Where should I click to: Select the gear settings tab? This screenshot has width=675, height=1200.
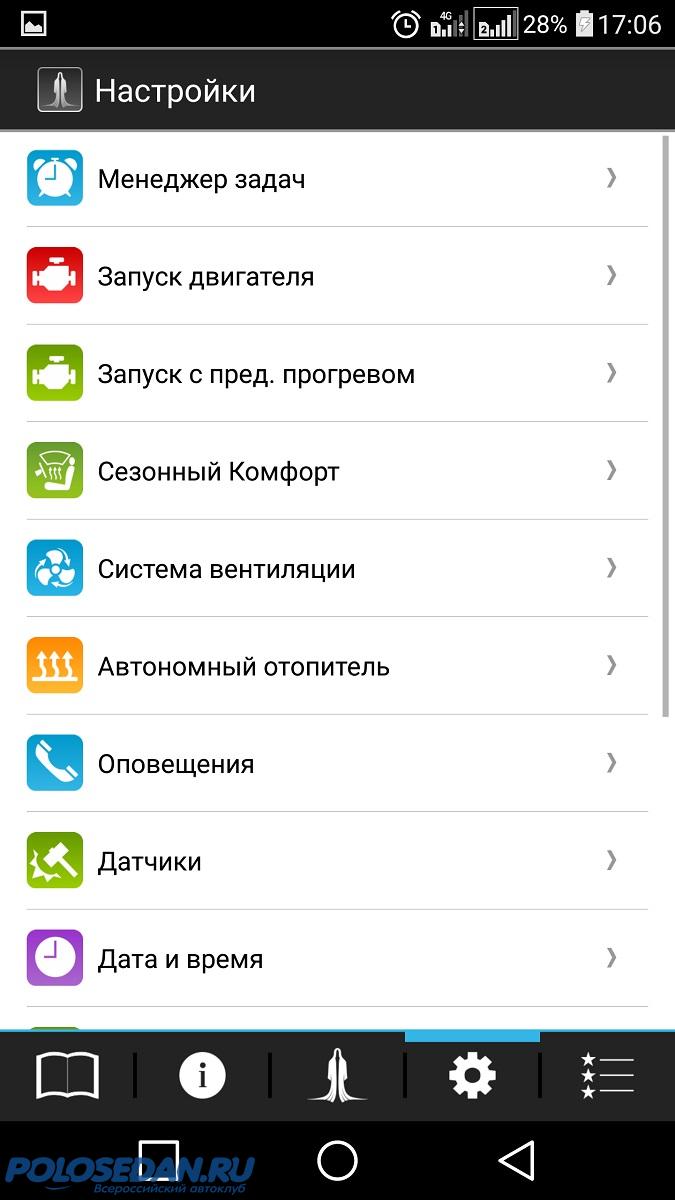click(x=472, y=1076)
